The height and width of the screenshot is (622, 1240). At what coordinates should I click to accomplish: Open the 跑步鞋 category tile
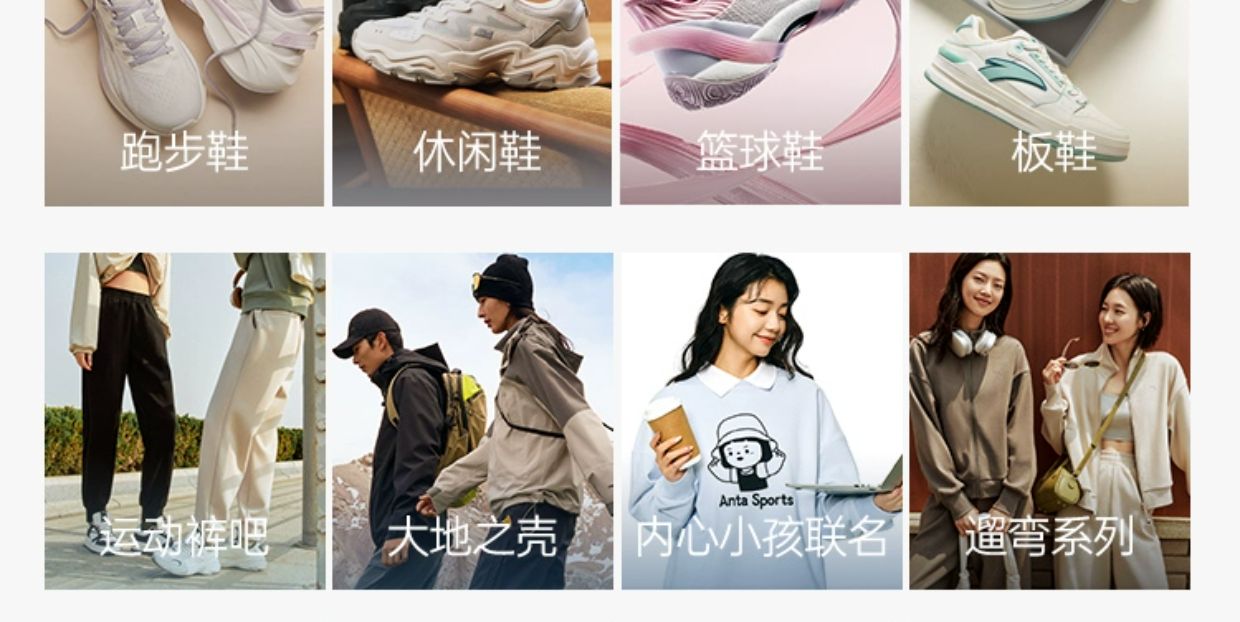(184, 103)
